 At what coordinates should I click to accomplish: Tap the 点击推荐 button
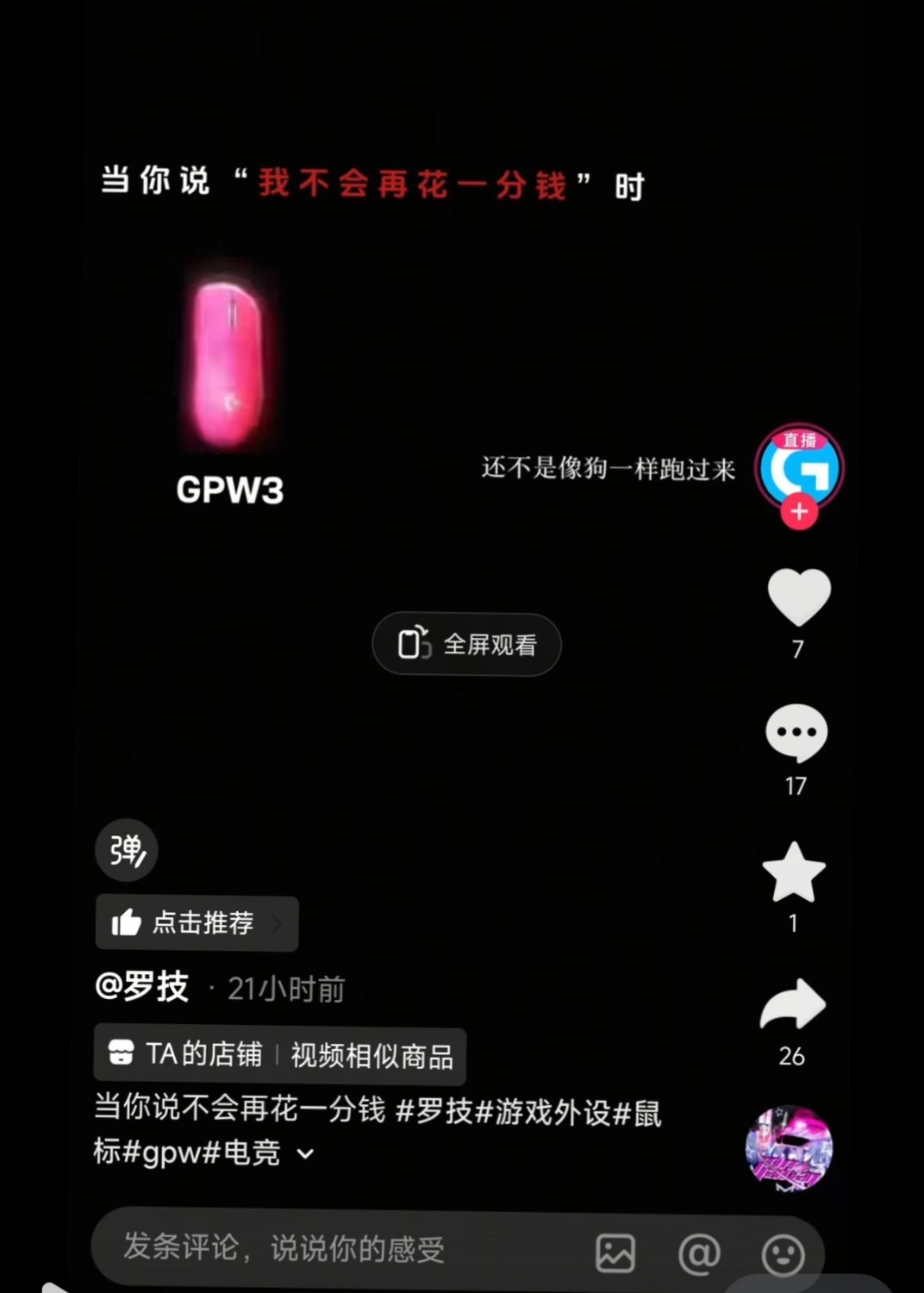197,923
